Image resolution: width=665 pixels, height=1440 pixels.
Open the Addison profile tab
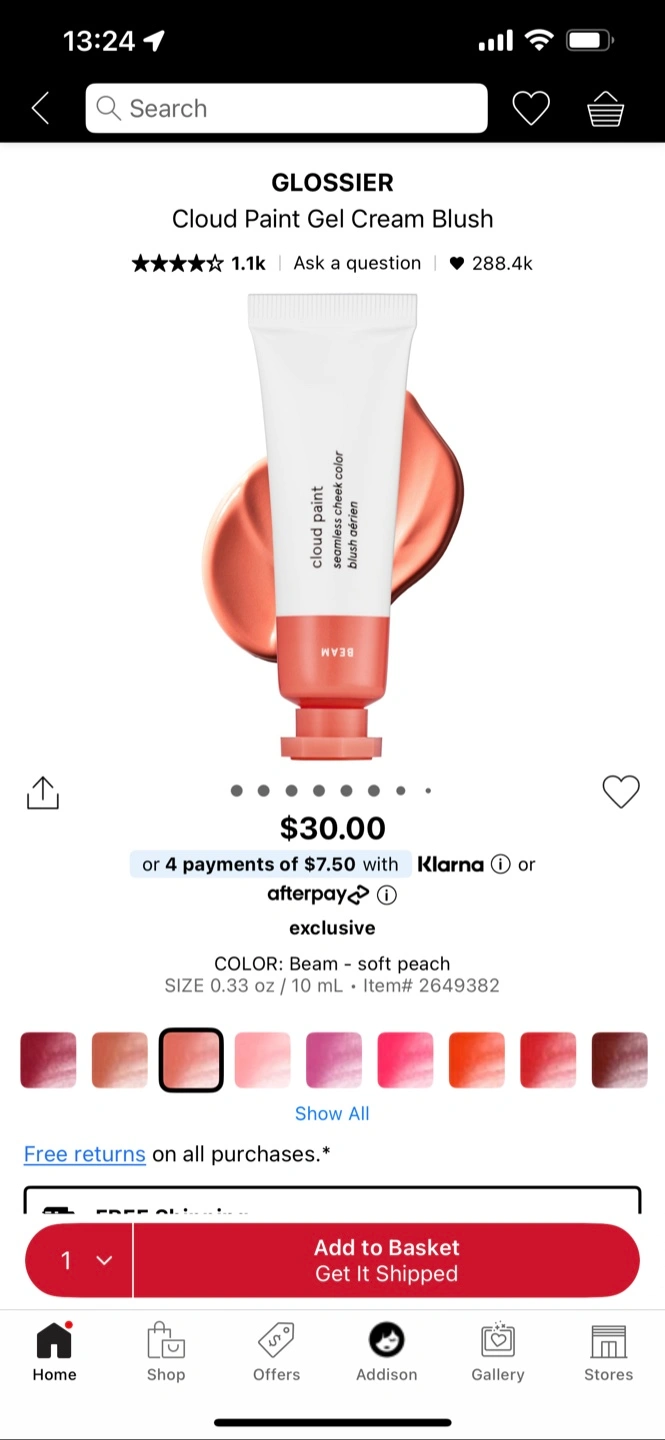[x=387, y=1352]
